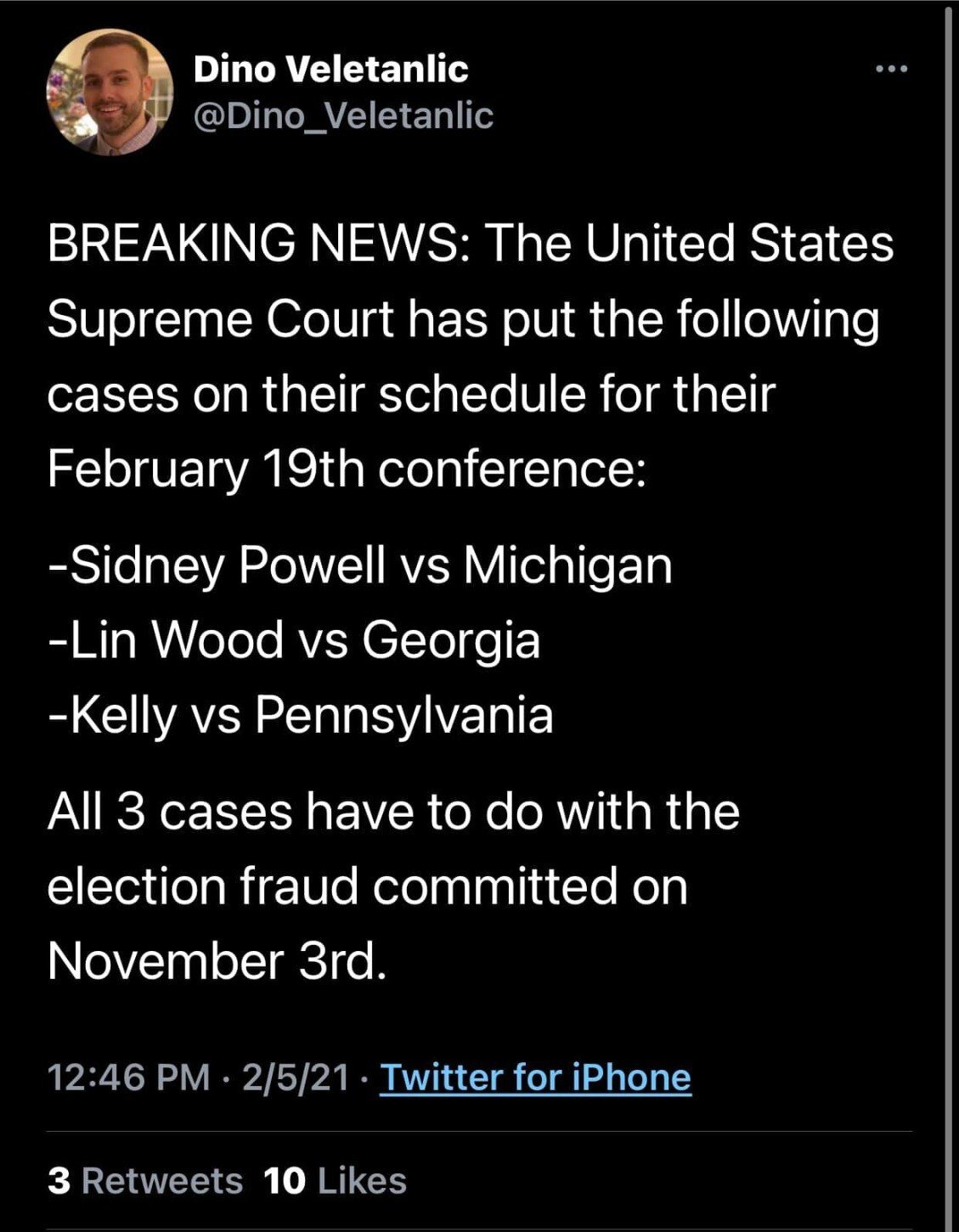This screenshot has height=1232, width=959.
Task: View the 3 Retweets list
Action: (x=145, y=1181)
